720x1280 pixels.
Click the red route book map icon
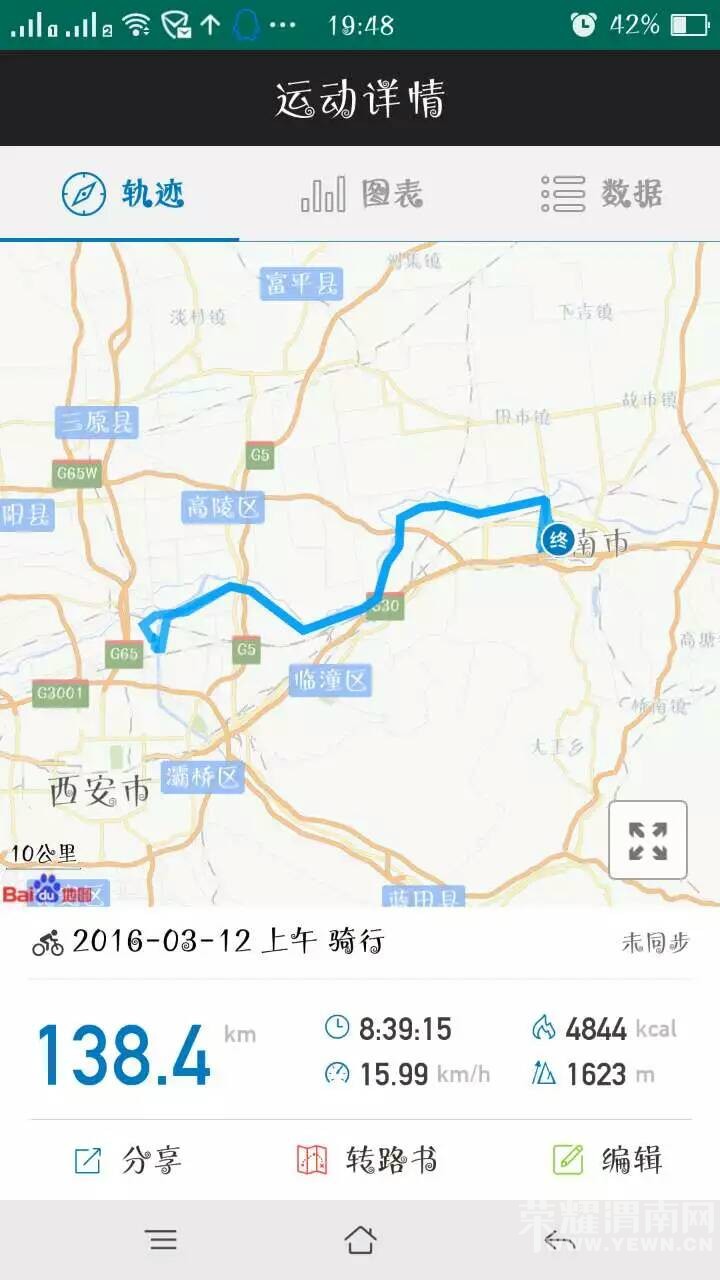click(x=312, y=1160)
